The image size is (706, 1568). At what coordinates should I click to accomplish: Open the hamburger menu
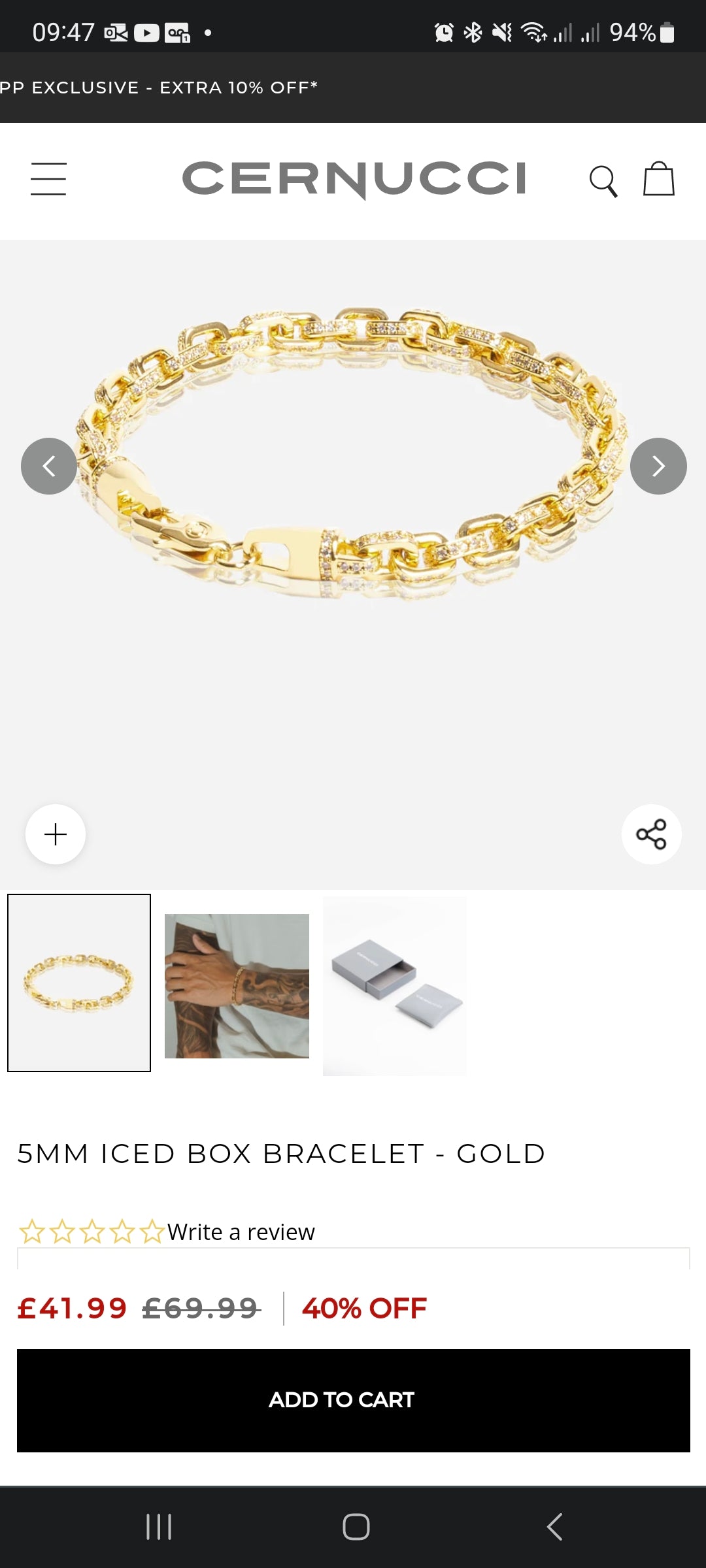(x=48, y=179)
